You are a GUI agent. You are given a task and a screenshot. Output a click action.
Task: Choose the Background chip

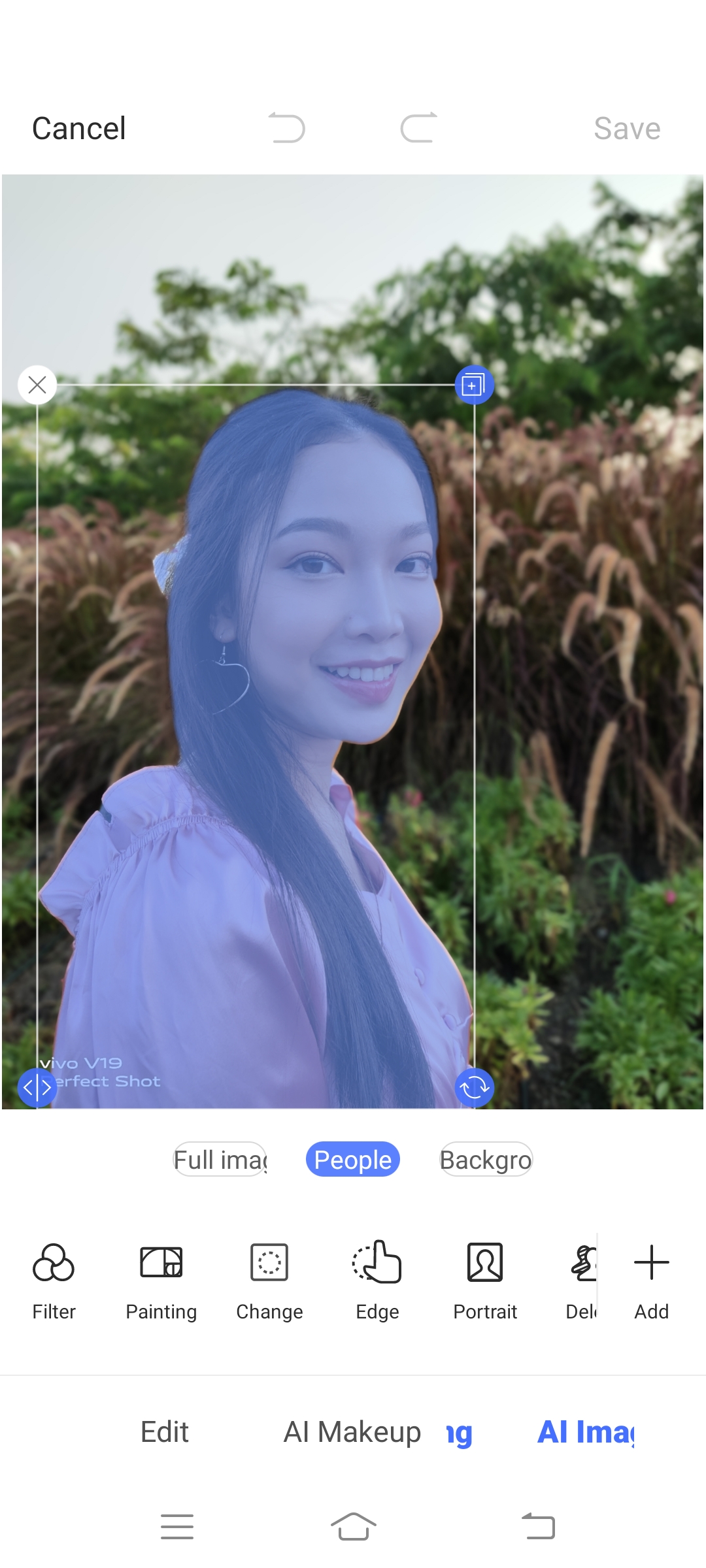[x=486, y=1160]
